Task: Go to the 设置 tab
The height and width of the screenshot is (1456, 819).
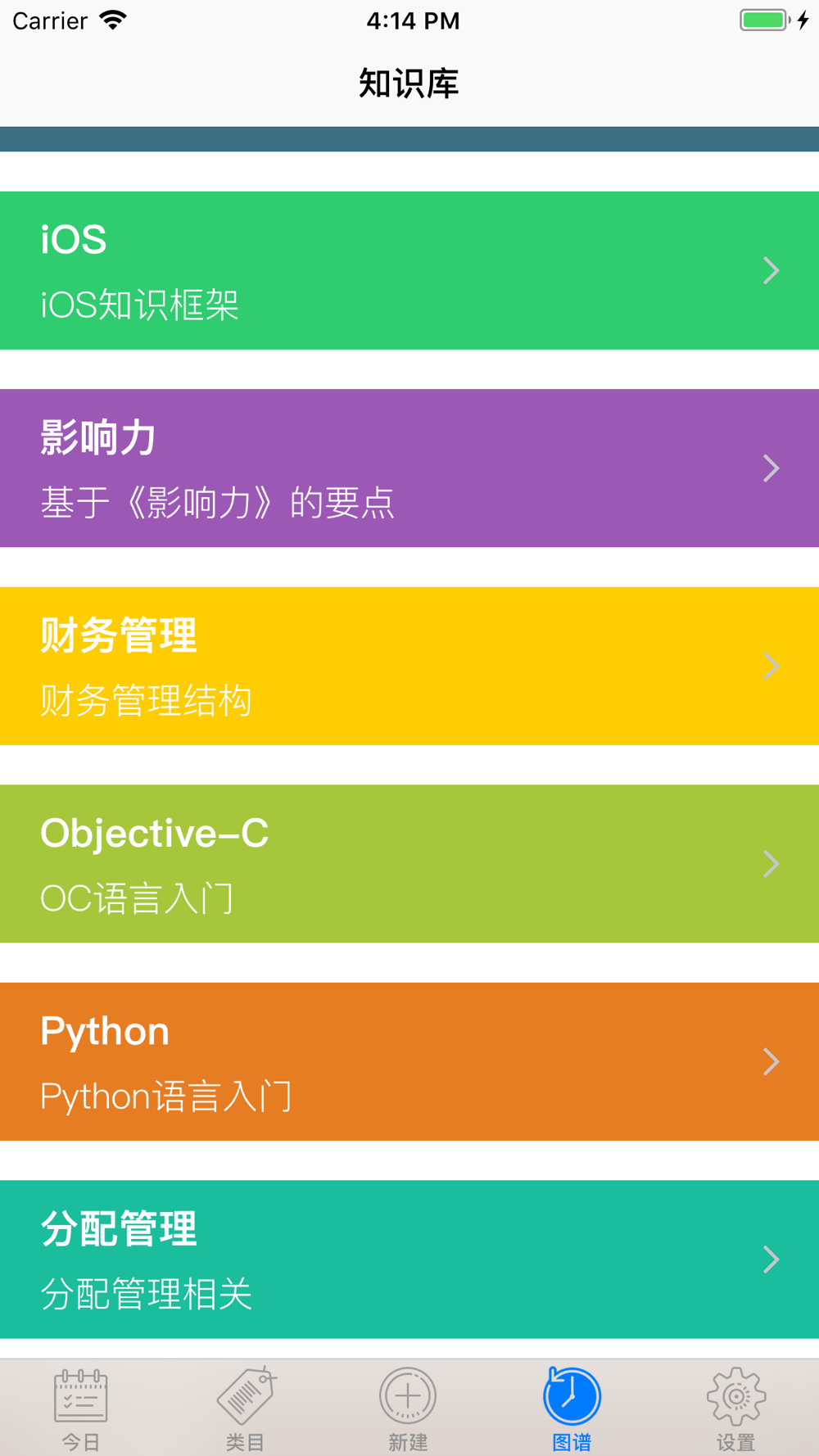Action: click(x=735, y=1409)
